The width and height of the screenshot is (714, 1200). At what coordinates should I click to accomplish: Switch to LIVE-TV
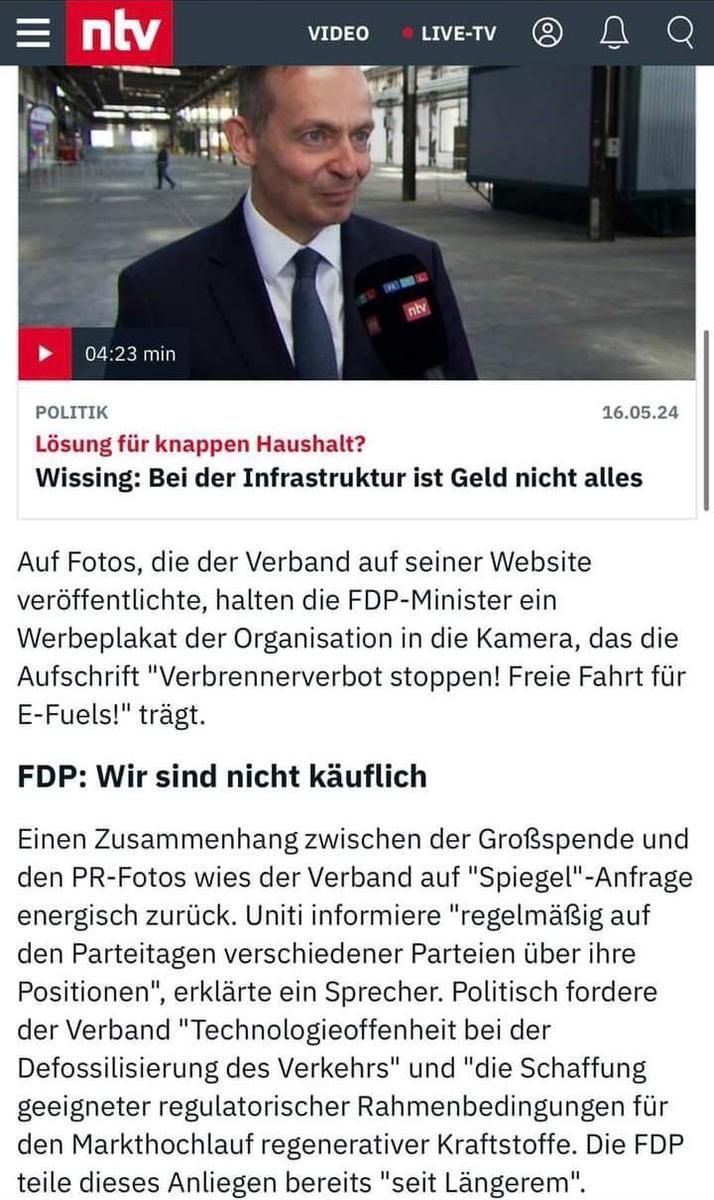pos(450,33)
